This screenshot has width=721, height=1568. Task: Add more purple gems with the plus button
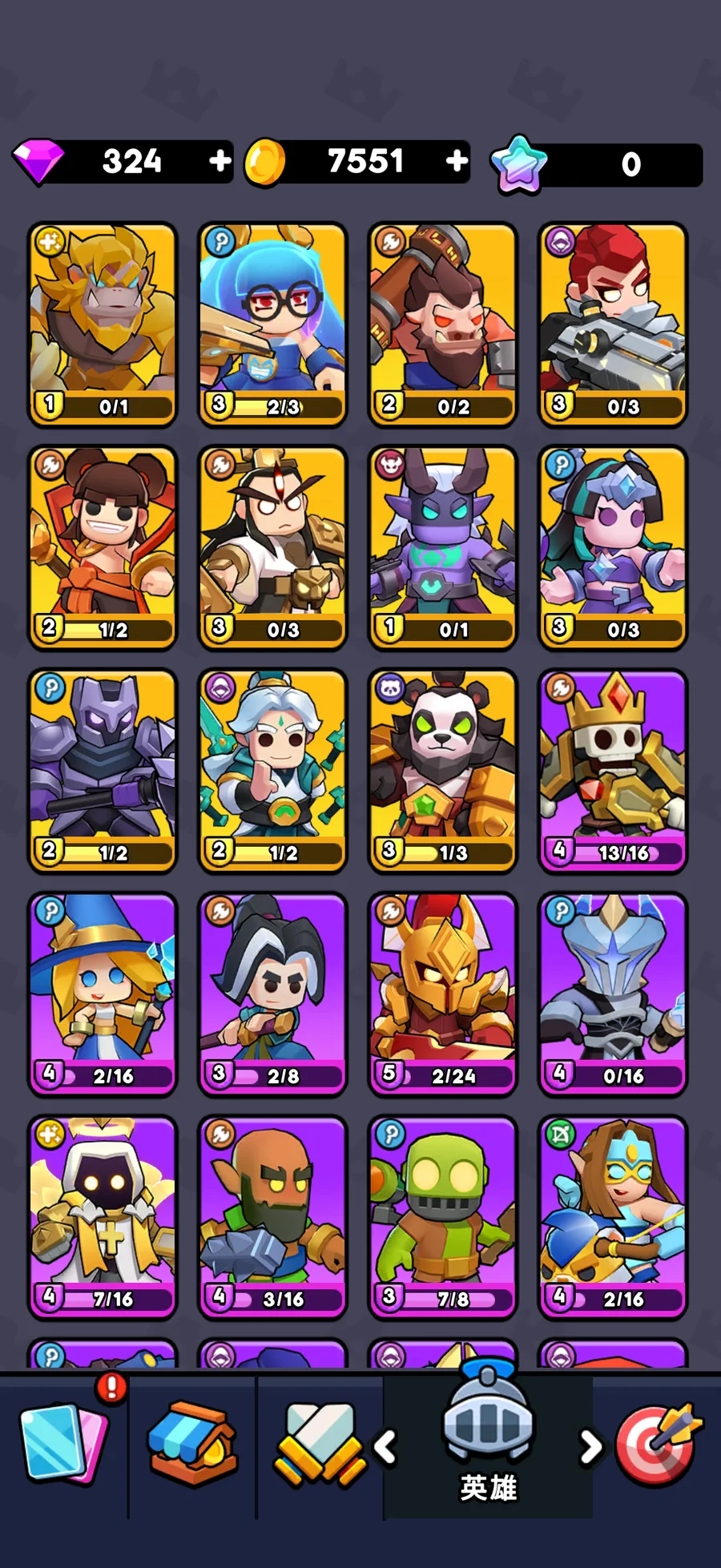pyautogui.click(x=220, y=161)
